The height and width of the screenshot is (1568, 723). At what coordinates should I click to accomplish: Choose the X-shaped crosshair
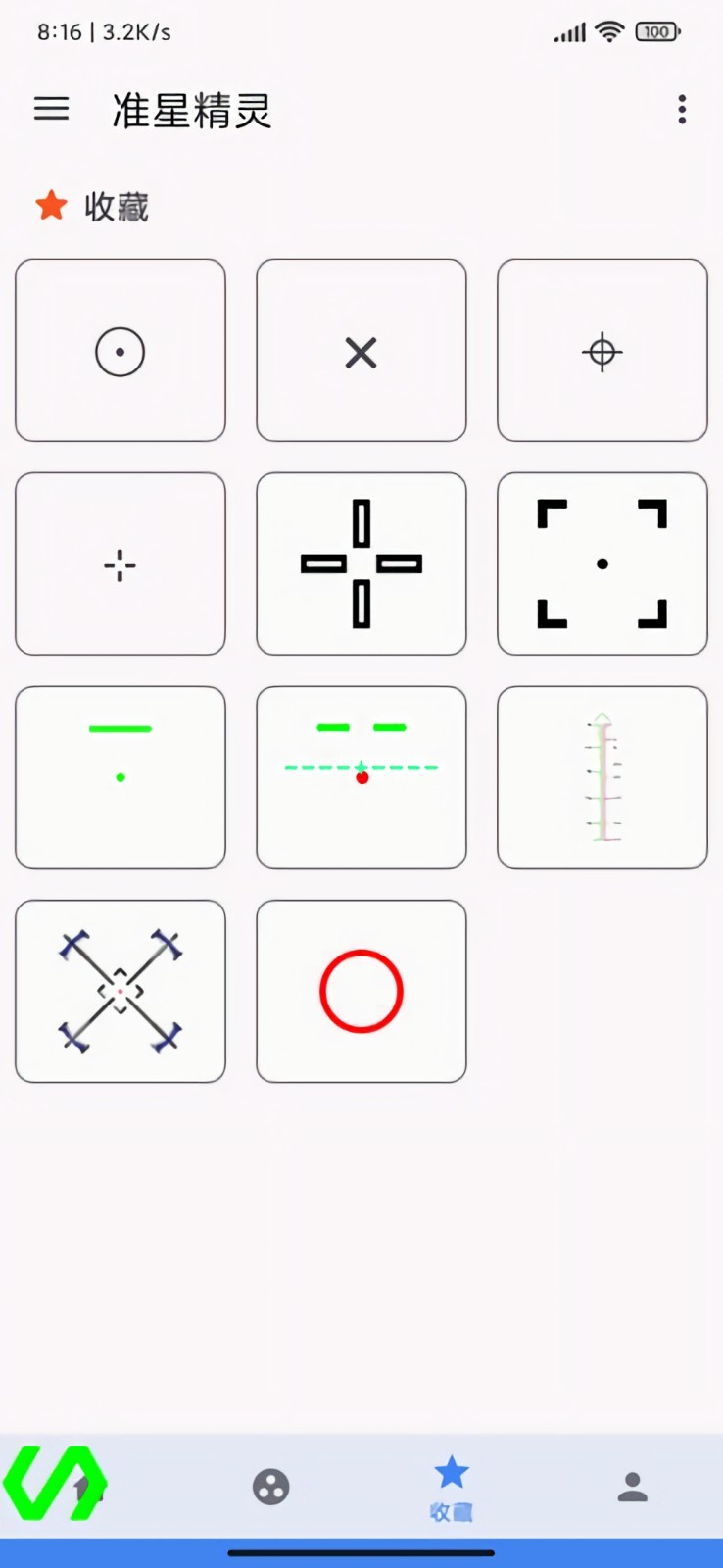point(361,351)
